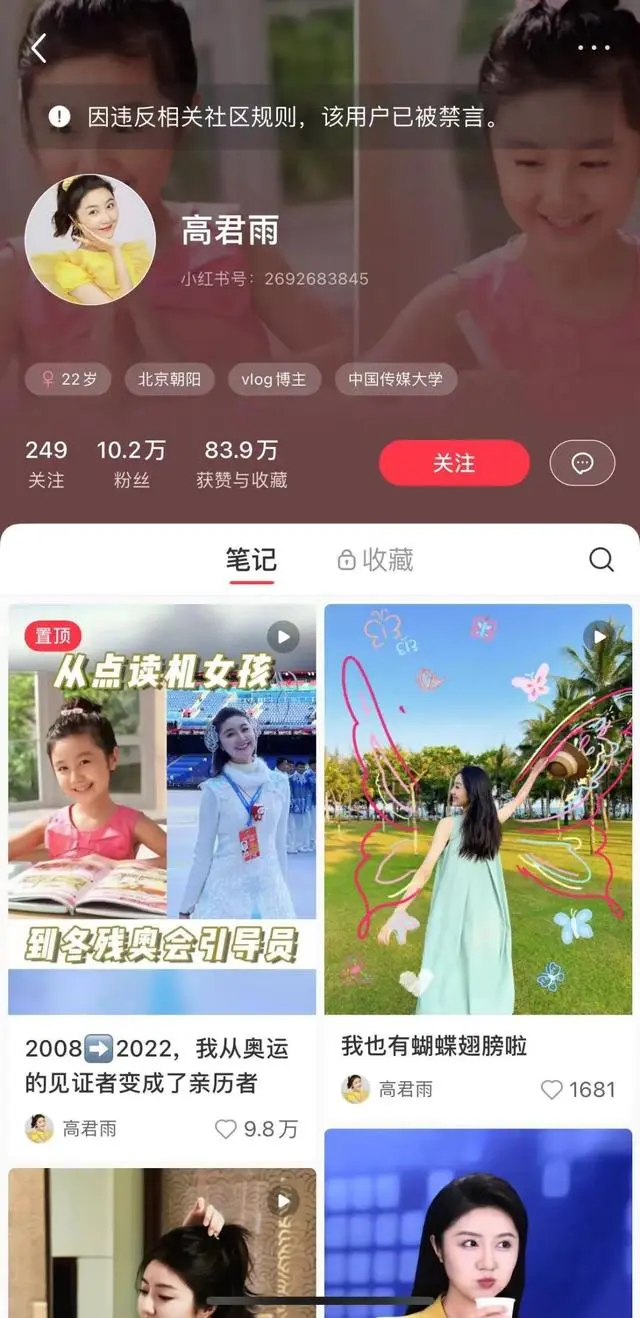Viewport: 640px width, 1318px height.
Task: Search this user's notes with the magnifier
Action: coord(601,560)
